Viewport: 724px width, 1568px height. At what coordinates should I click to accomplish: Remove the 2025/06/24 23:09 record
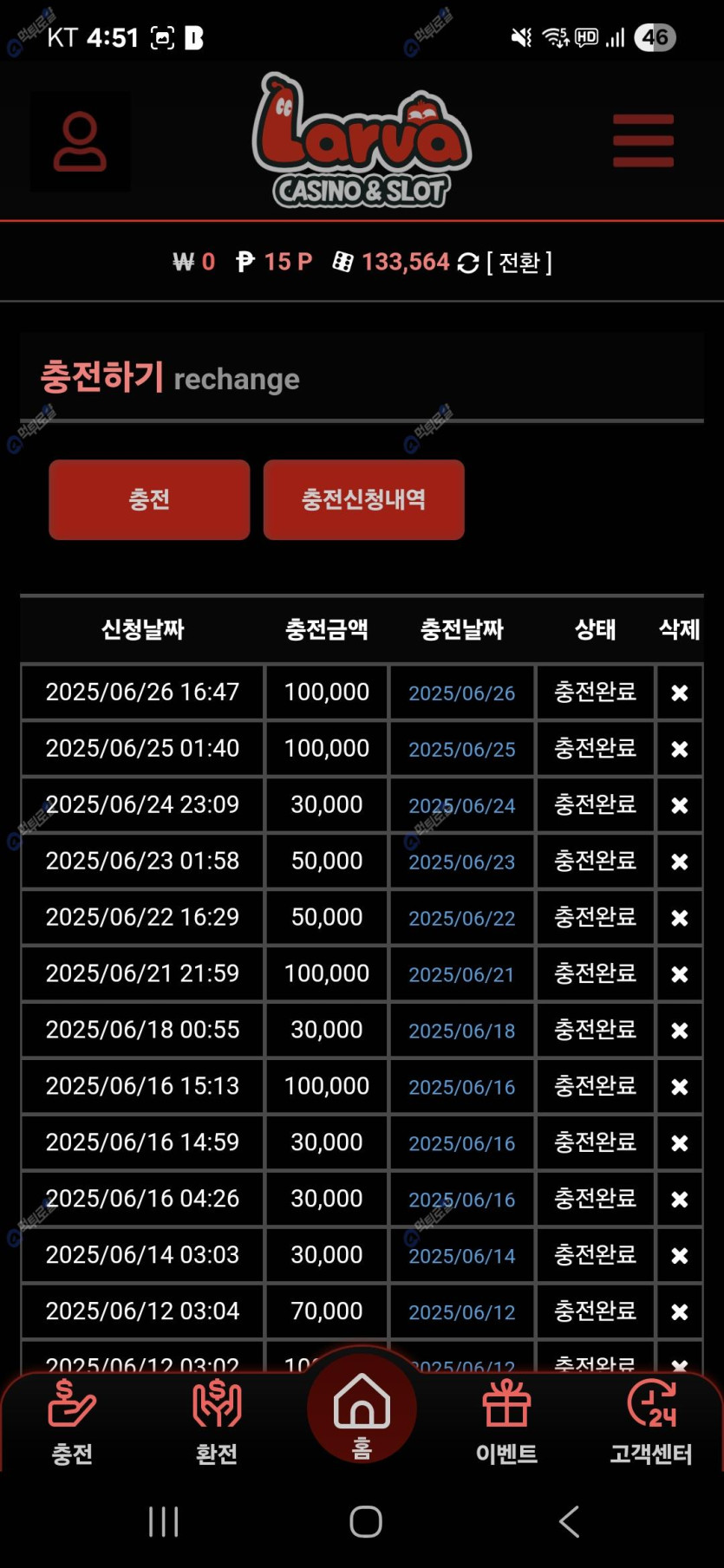click(680, 805)
